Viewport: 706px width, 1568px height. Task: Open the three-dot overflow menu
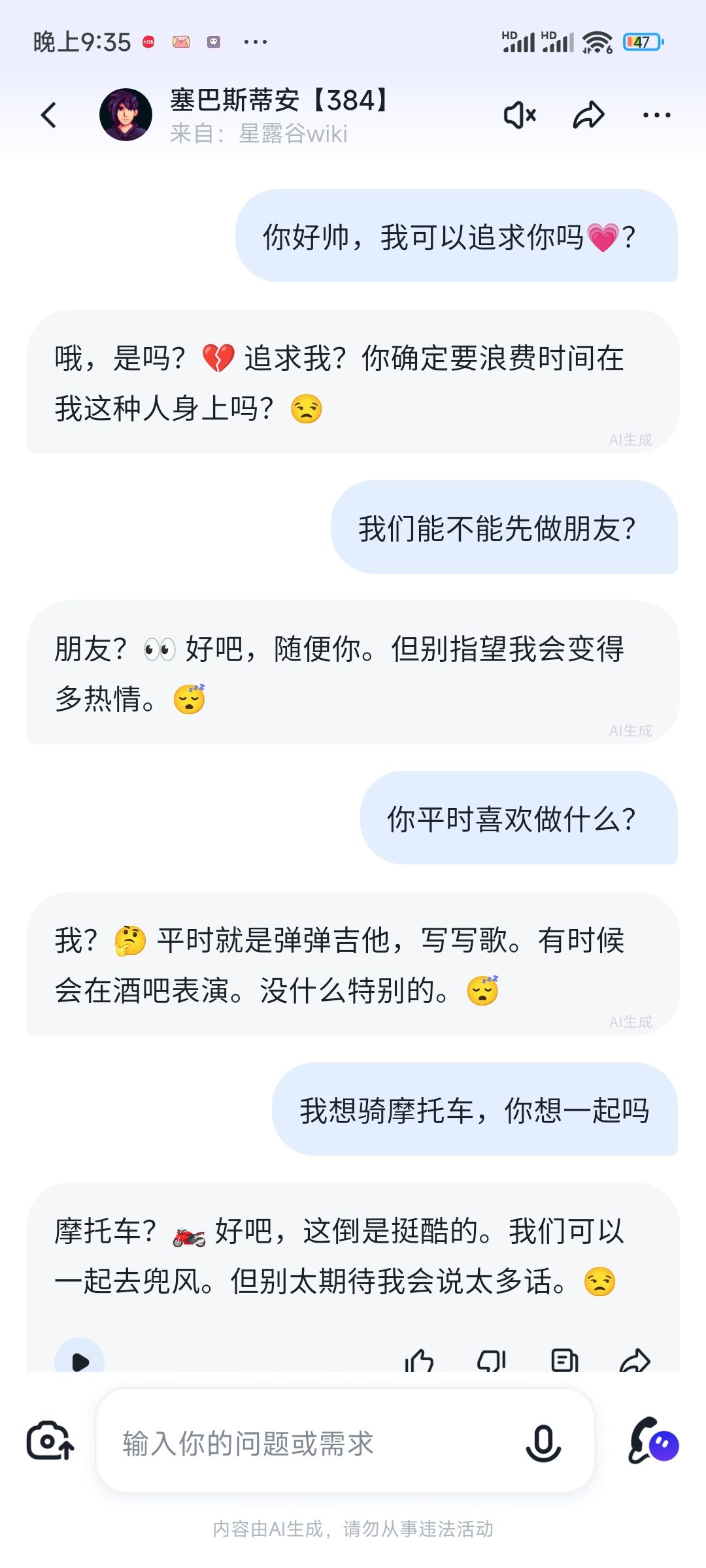coord(657,115)
